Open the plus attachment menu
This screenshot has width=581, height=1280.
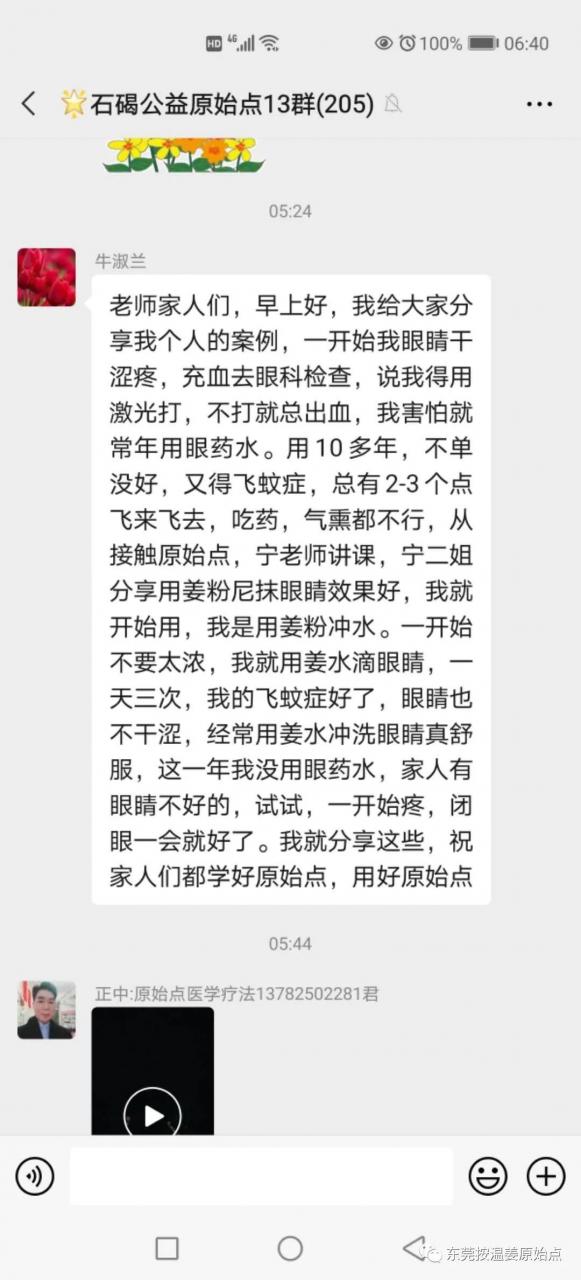point(546,1176)
